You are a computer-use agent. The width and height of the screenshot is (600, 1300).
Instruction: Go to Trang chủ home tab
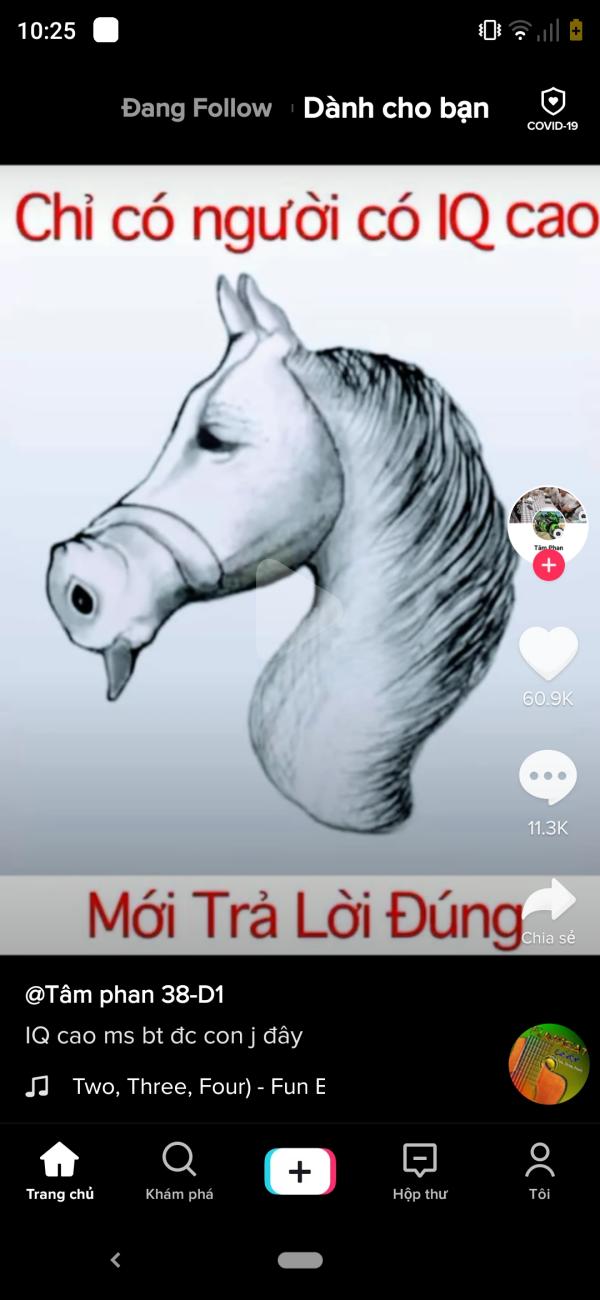[x=60, y=1172]
